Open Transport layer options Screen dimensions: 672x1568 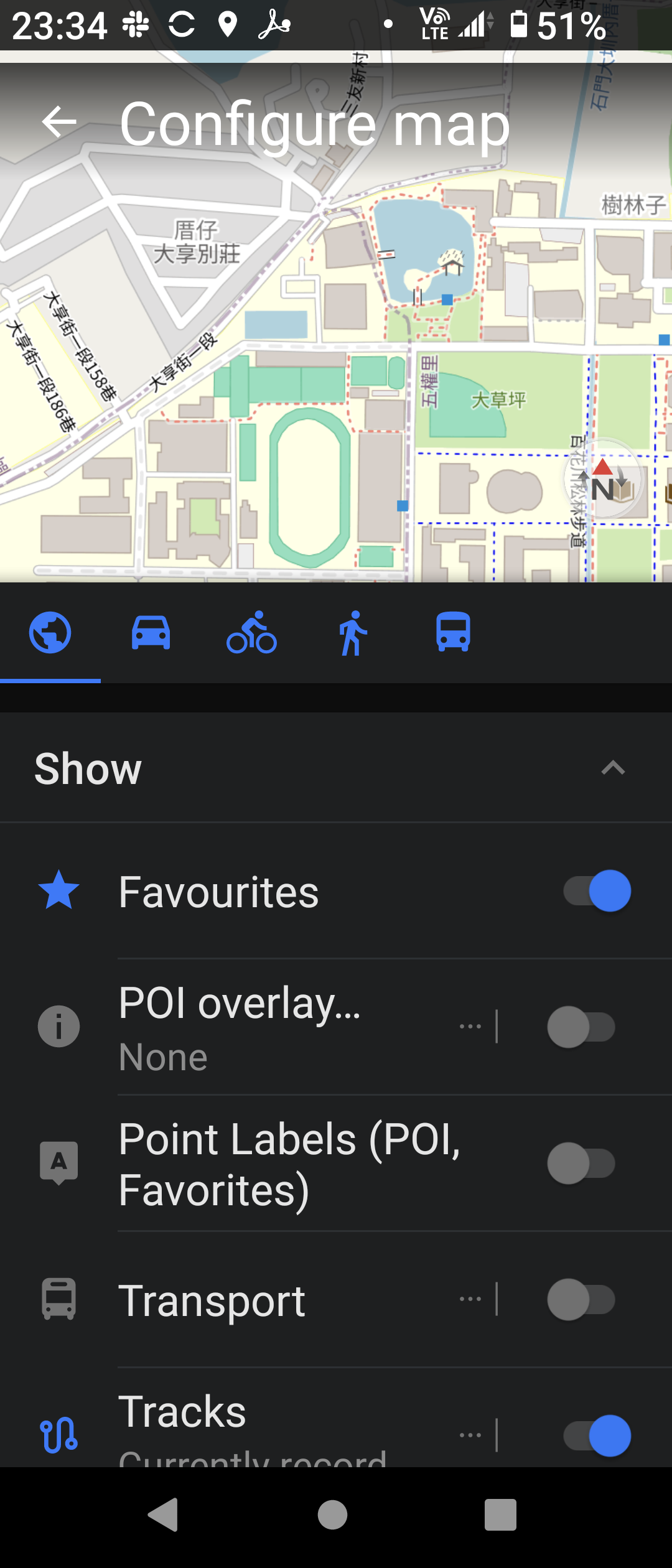point(470,1299)
